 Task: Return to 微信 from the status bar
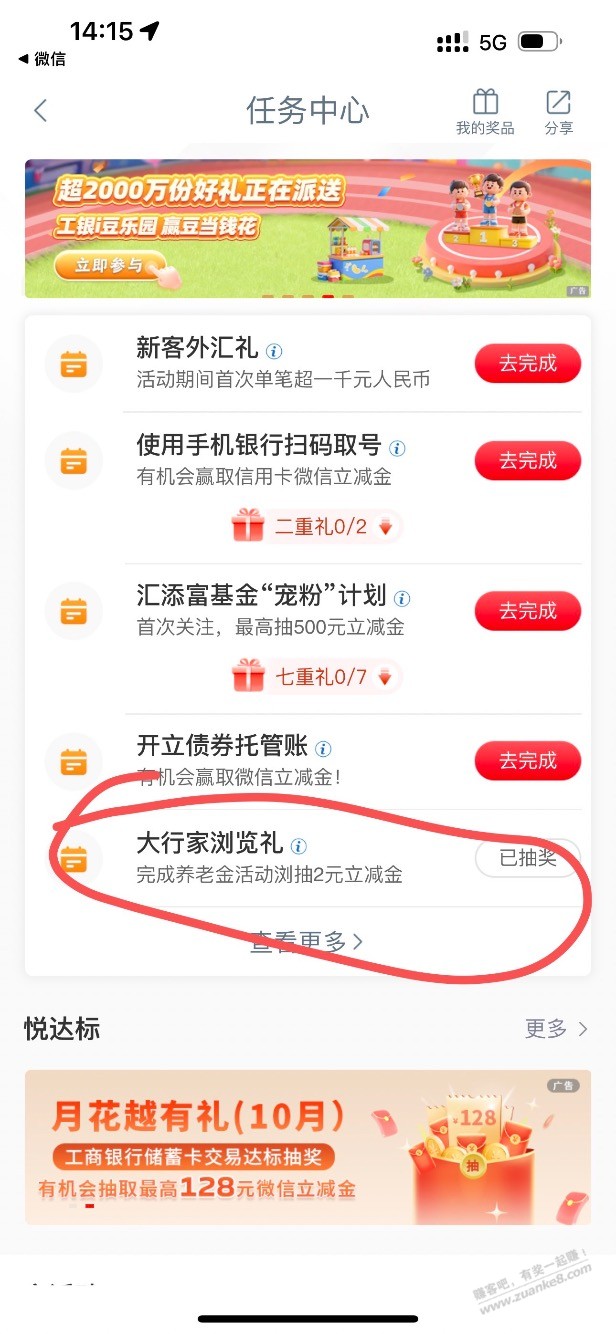(x=42, y=59)
